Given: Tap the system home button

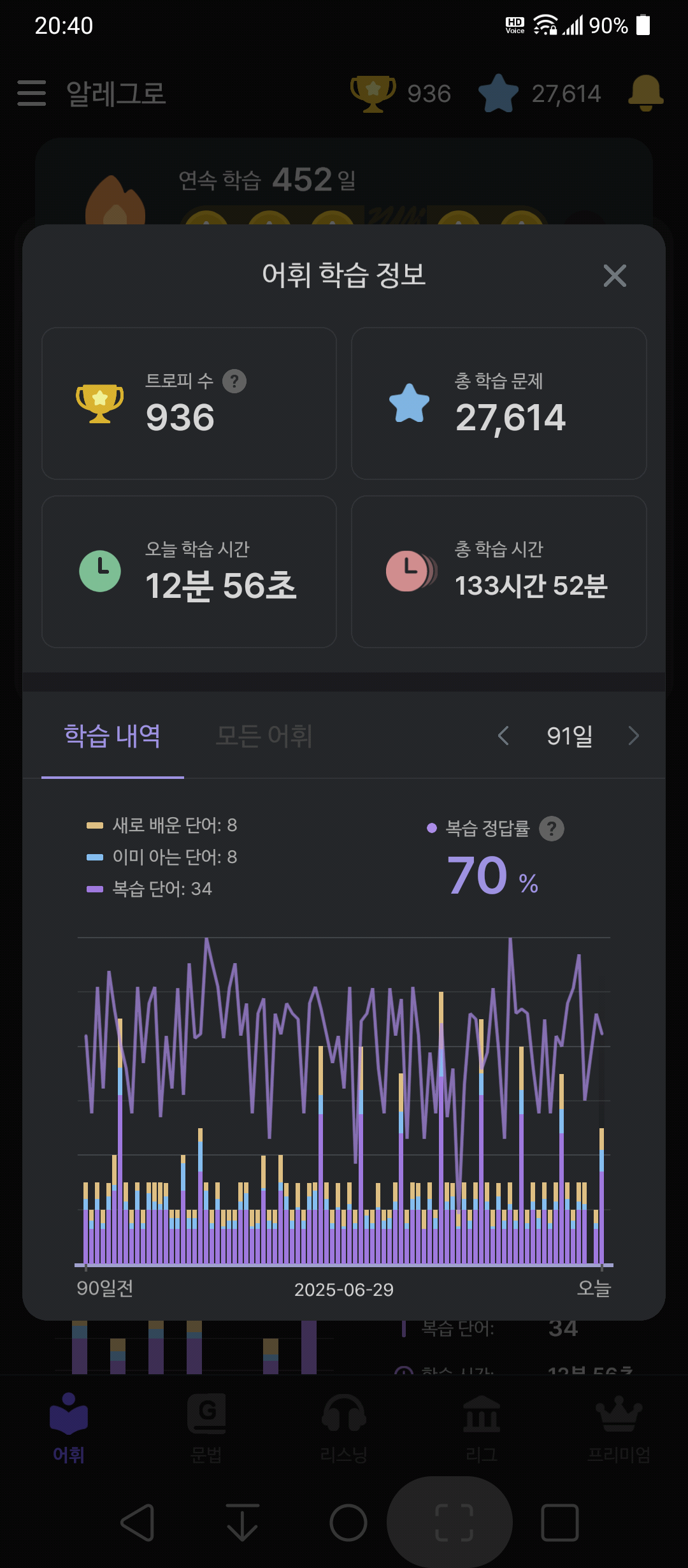Looking at the screenshot, I should (348, 1522).
